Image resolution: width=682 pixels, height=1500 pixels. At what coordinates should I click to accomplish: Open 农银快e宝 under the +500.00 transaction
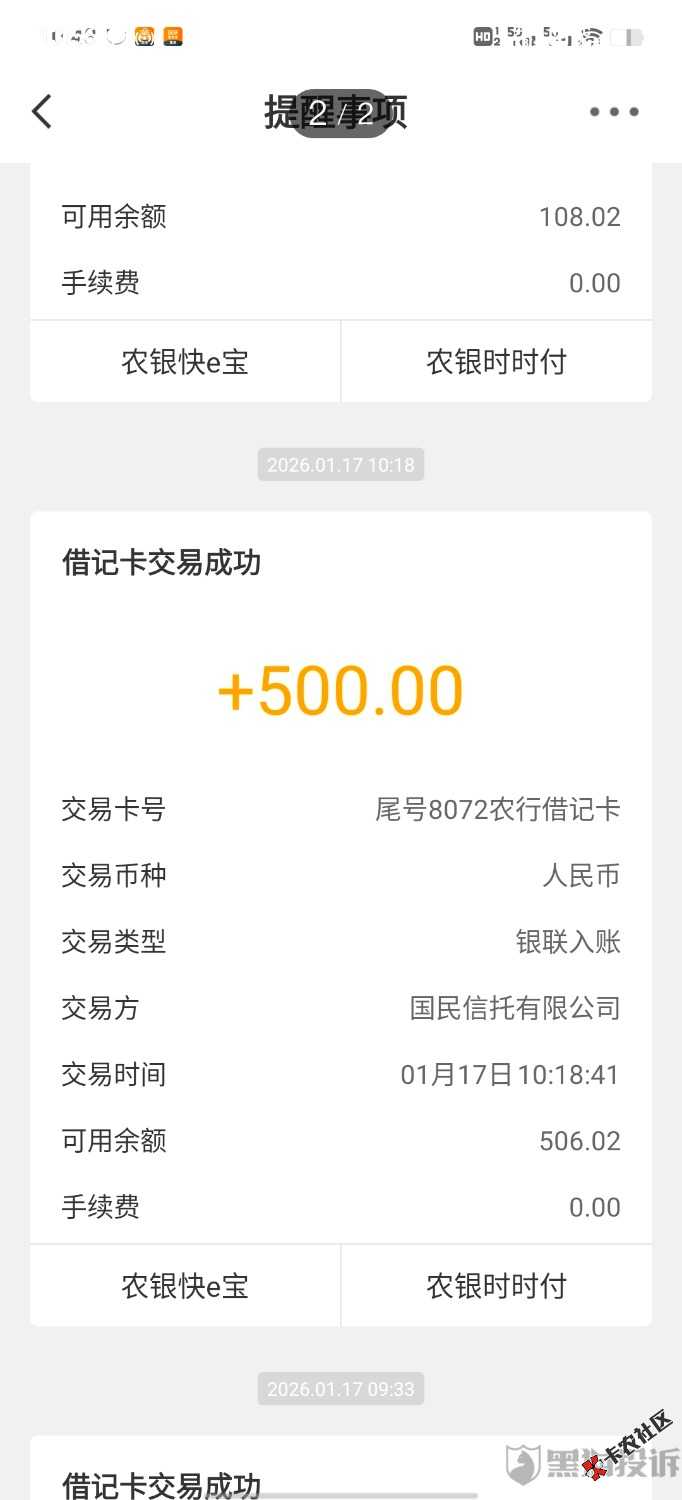tap(185, 1285)
